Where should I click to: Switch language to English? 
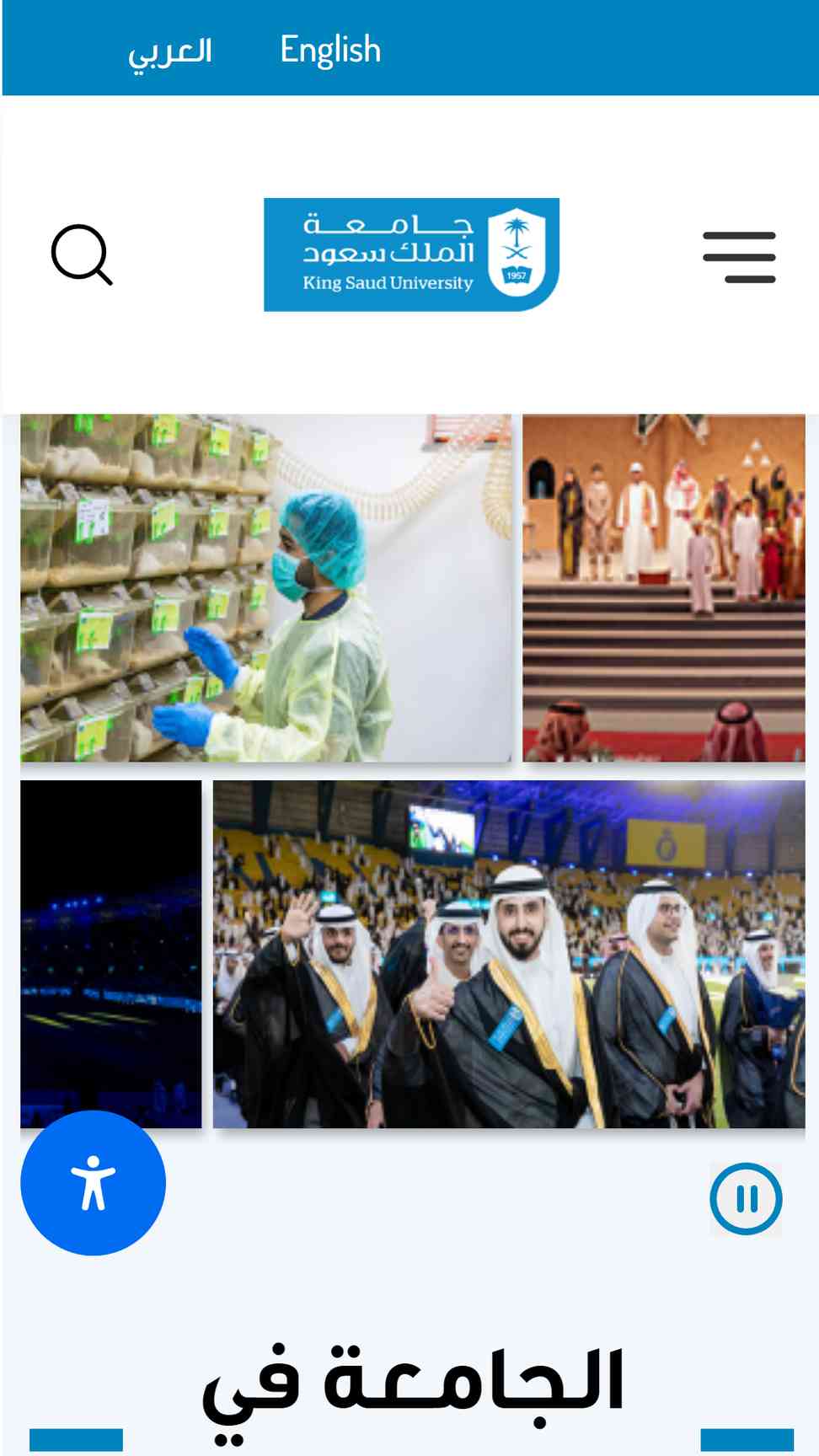point(330,50)
